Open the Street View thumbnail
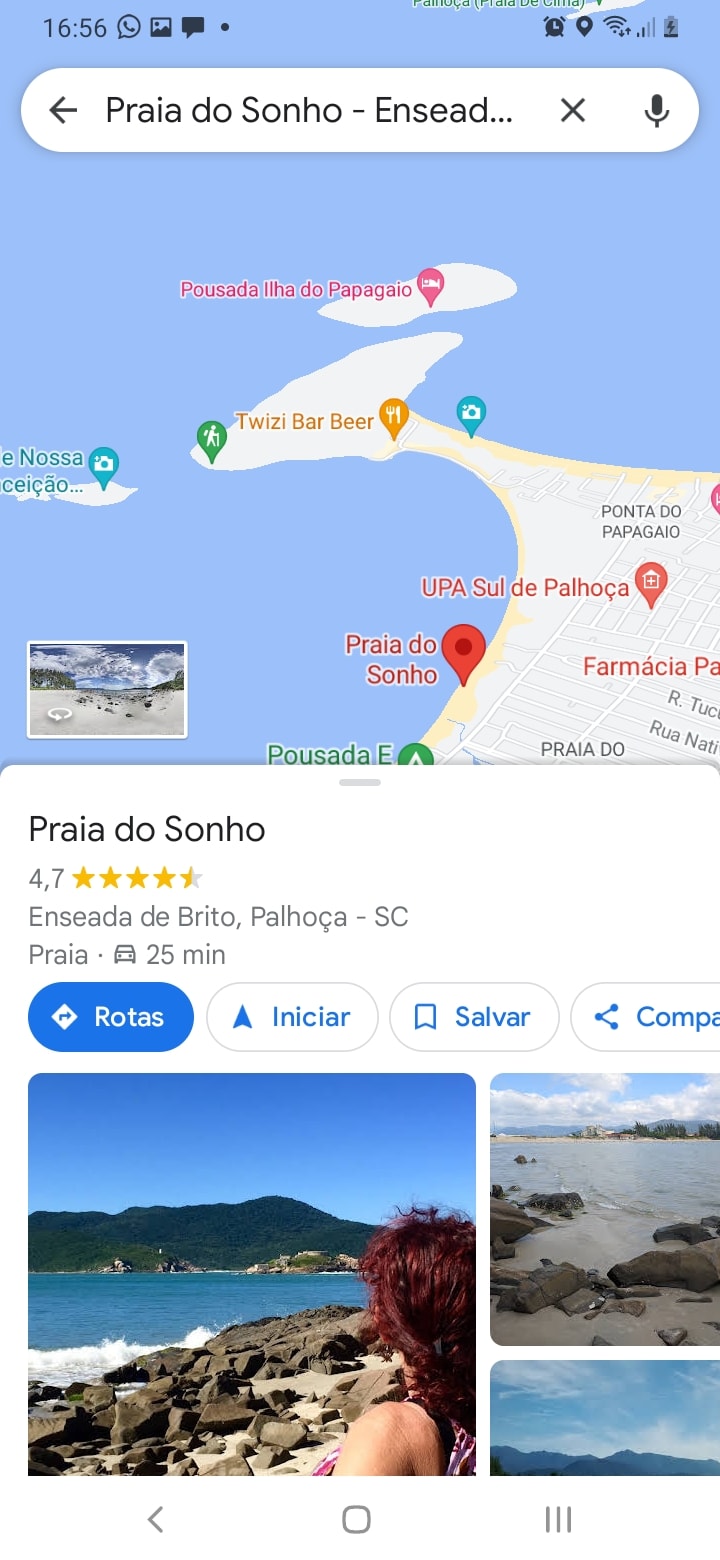 [x=107, y=690]
